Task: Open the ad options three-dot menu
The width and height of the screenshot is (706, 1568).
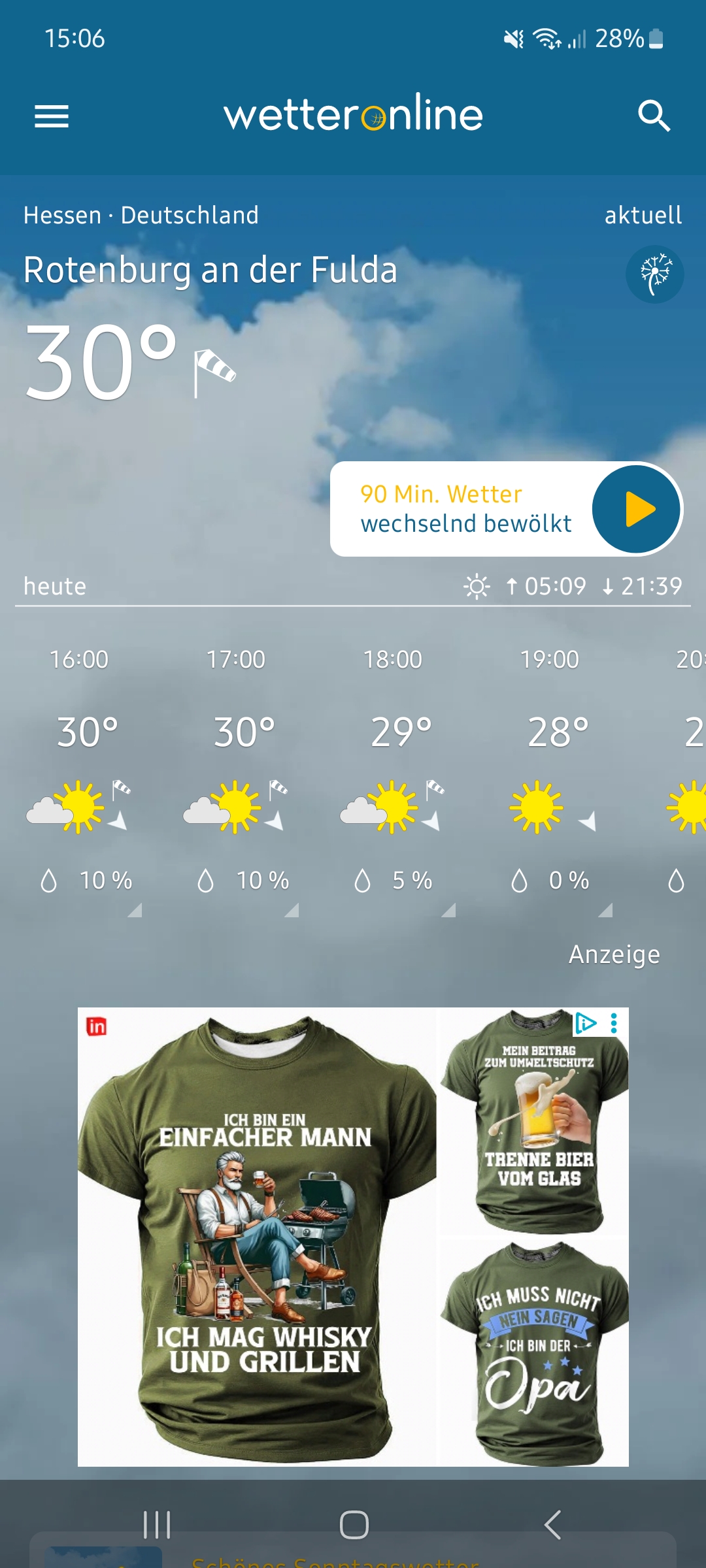Action: point(614,1023)
